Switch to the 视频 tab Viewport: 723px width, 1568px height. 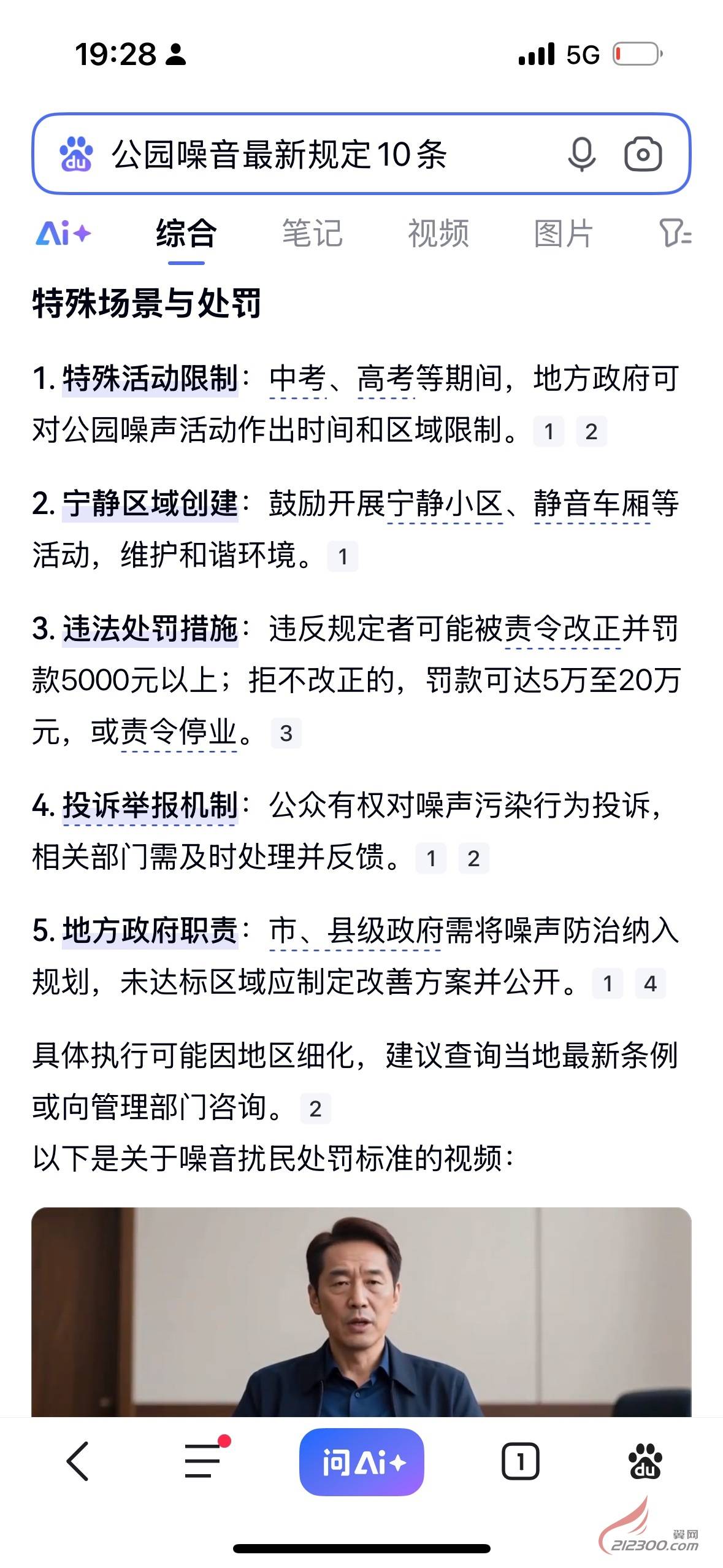[438, 234]
